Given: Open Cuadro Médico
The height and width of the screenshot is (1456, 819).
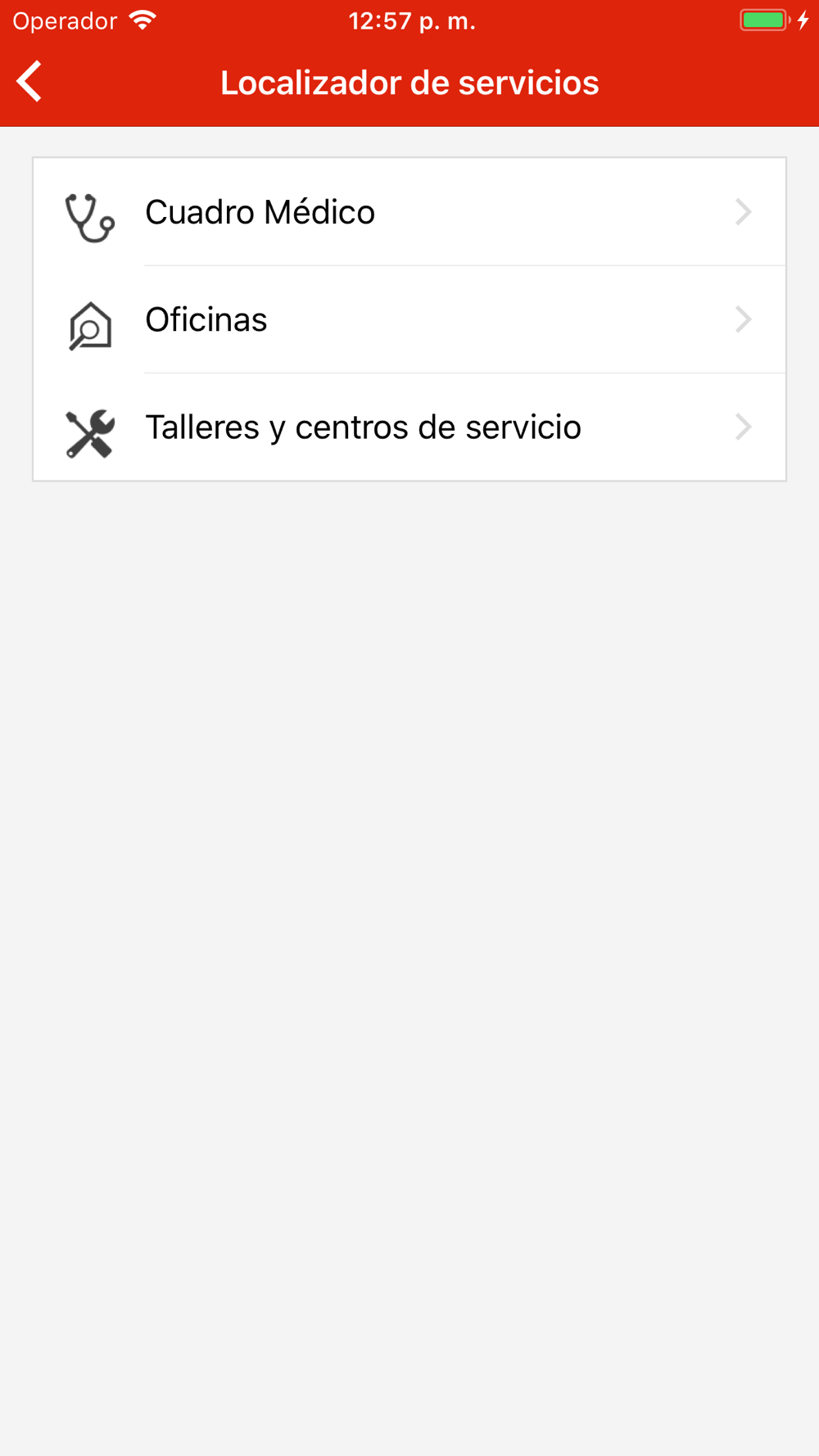Looking at the screenshot, I should 409,212.
